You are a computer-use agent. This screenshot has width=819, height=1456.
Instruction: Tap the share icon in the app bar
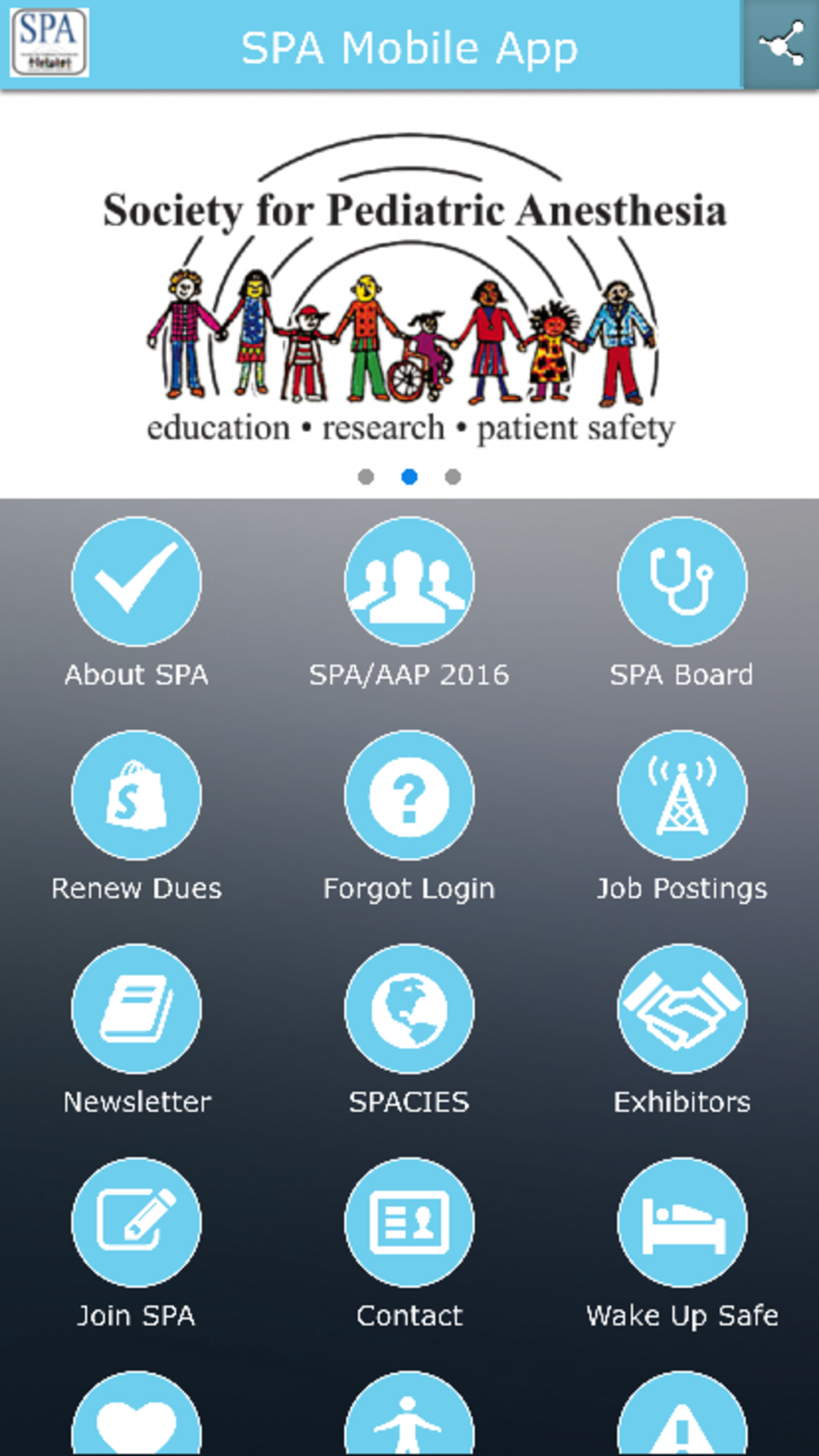[781, 44]
